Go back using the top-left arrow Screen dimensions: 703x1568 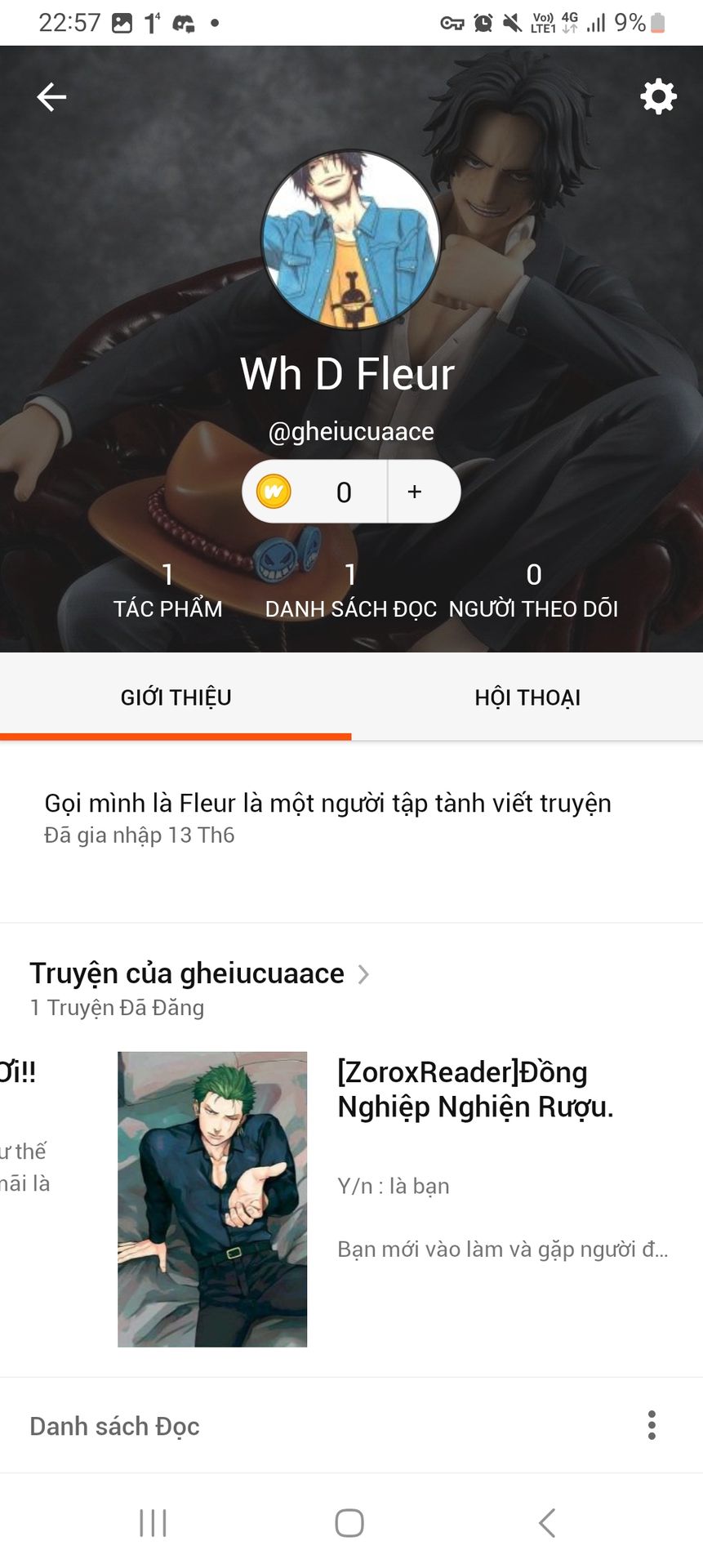[51, 97]
